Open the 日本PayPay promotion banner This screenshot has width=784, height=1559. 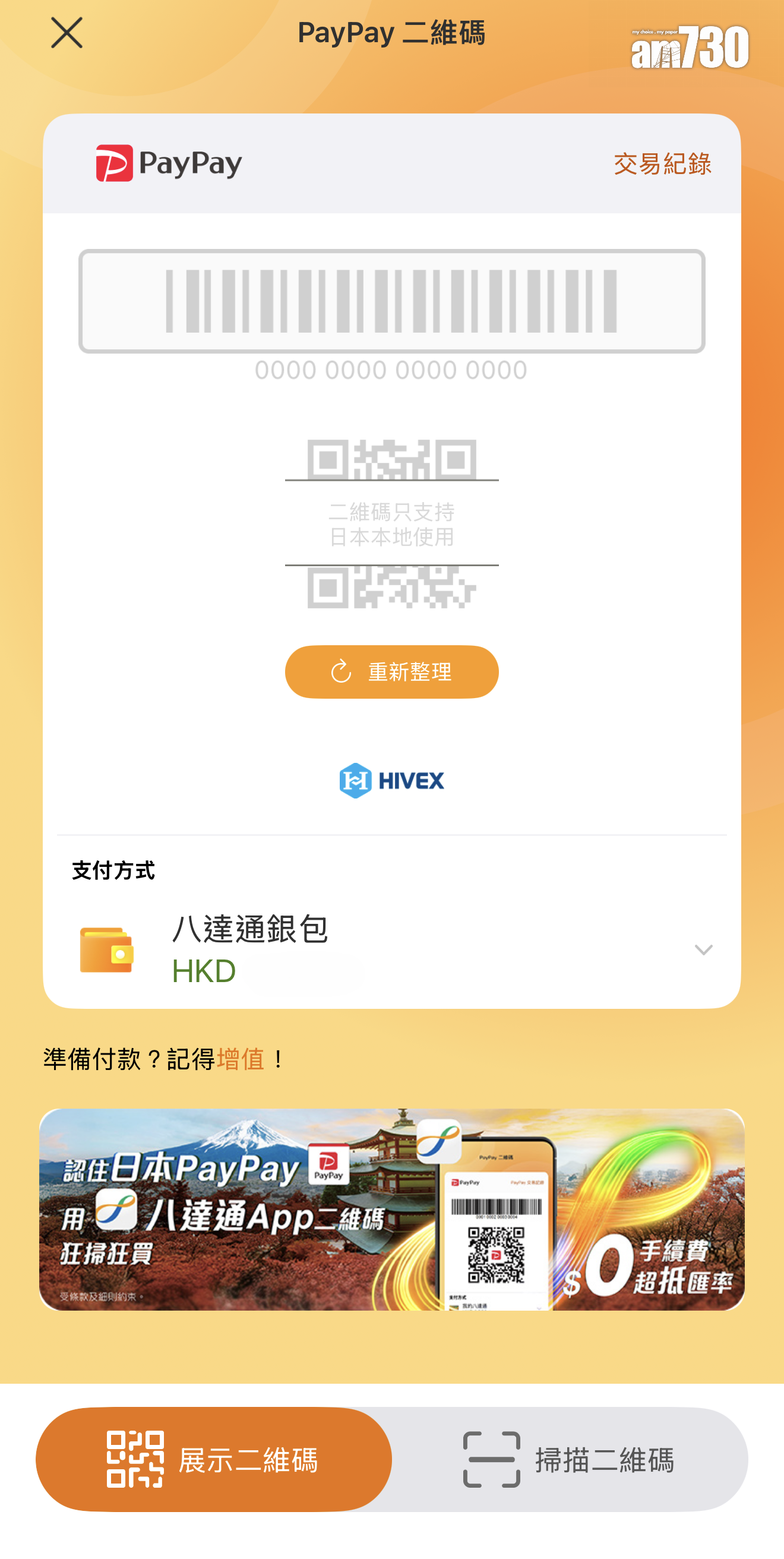click(x=391, y=1209)
